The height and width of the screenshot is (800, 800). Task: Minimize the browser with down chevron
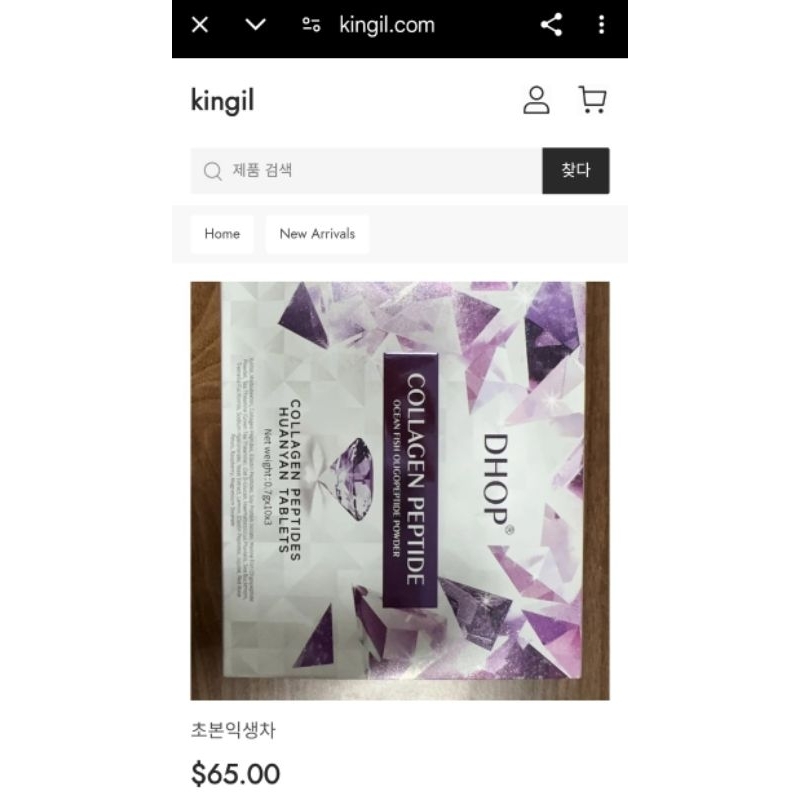point(256,25)
